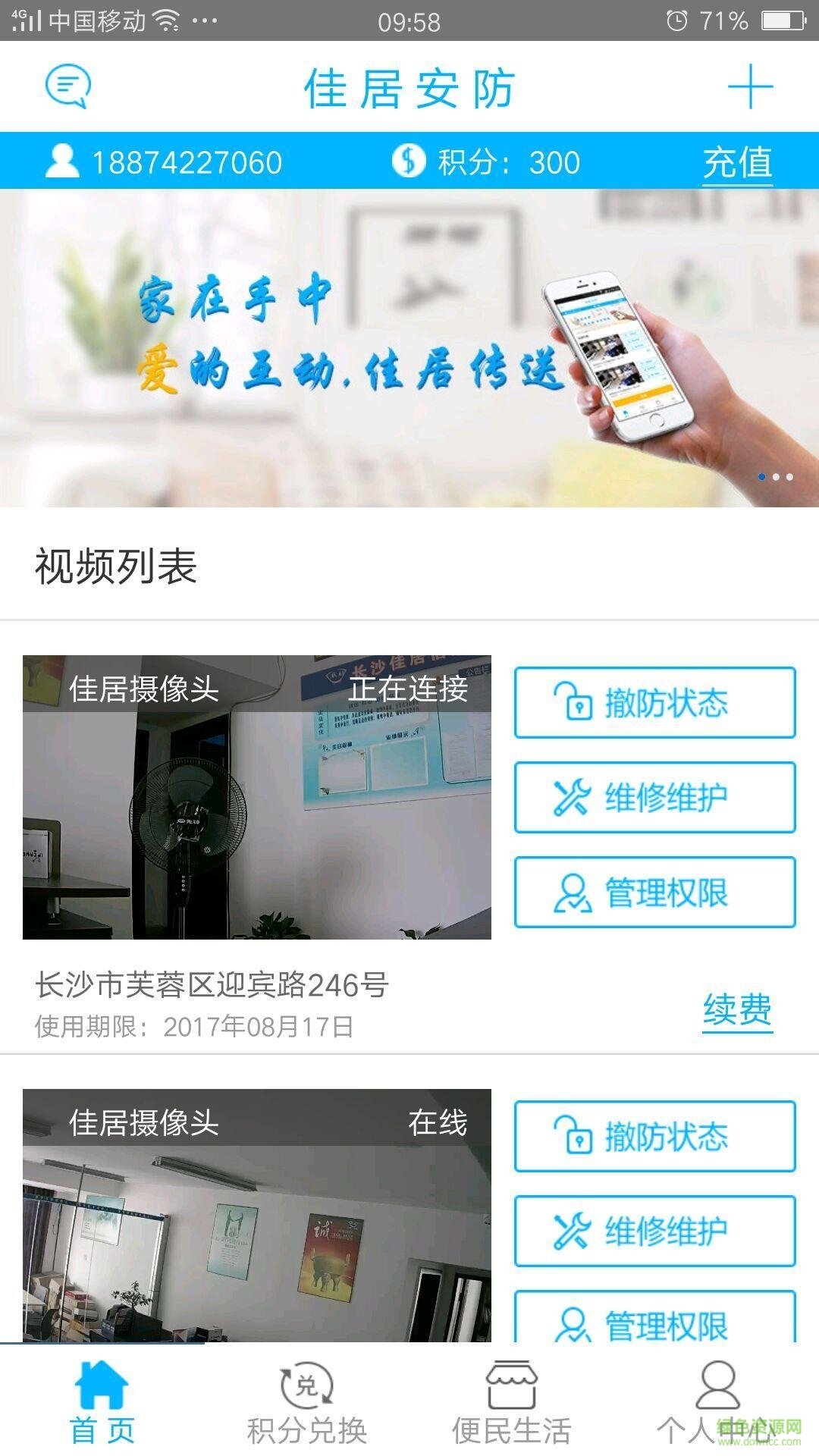Tap 撤防状态 for the 正在连接 camera

tap(654, 702)
